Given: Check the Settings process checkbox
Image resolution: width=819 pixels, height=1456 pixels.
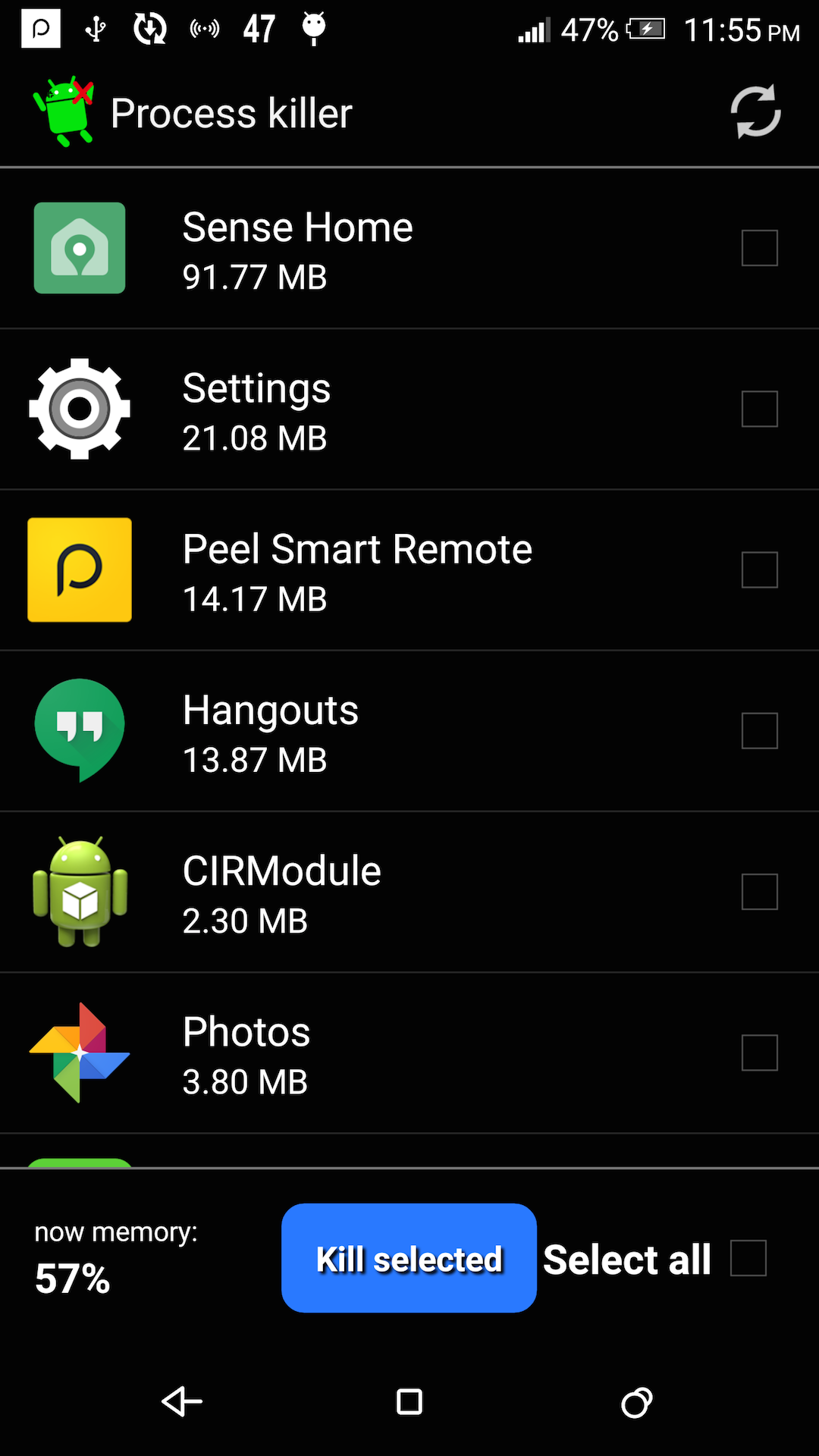Looking at the screenshot, I should coord(760,409).
